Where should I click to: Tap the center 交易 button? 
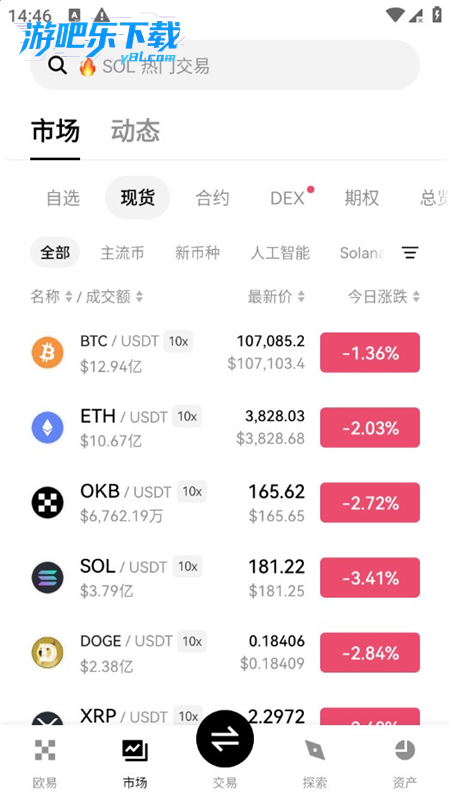click(x=225, y=739)
